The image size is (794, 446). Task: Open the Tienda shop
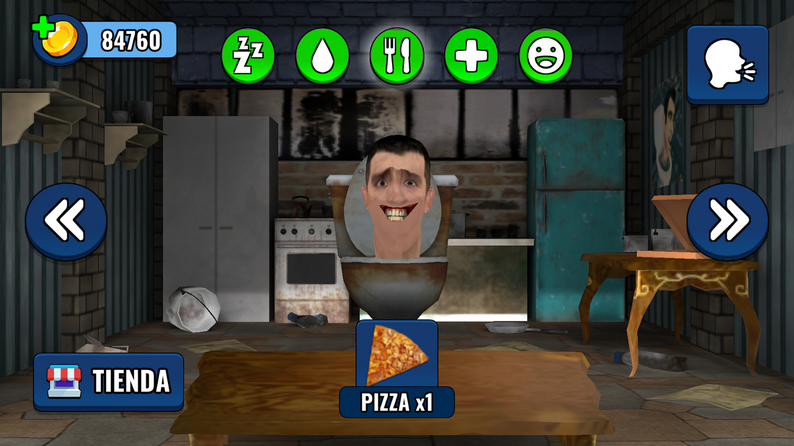109,381
